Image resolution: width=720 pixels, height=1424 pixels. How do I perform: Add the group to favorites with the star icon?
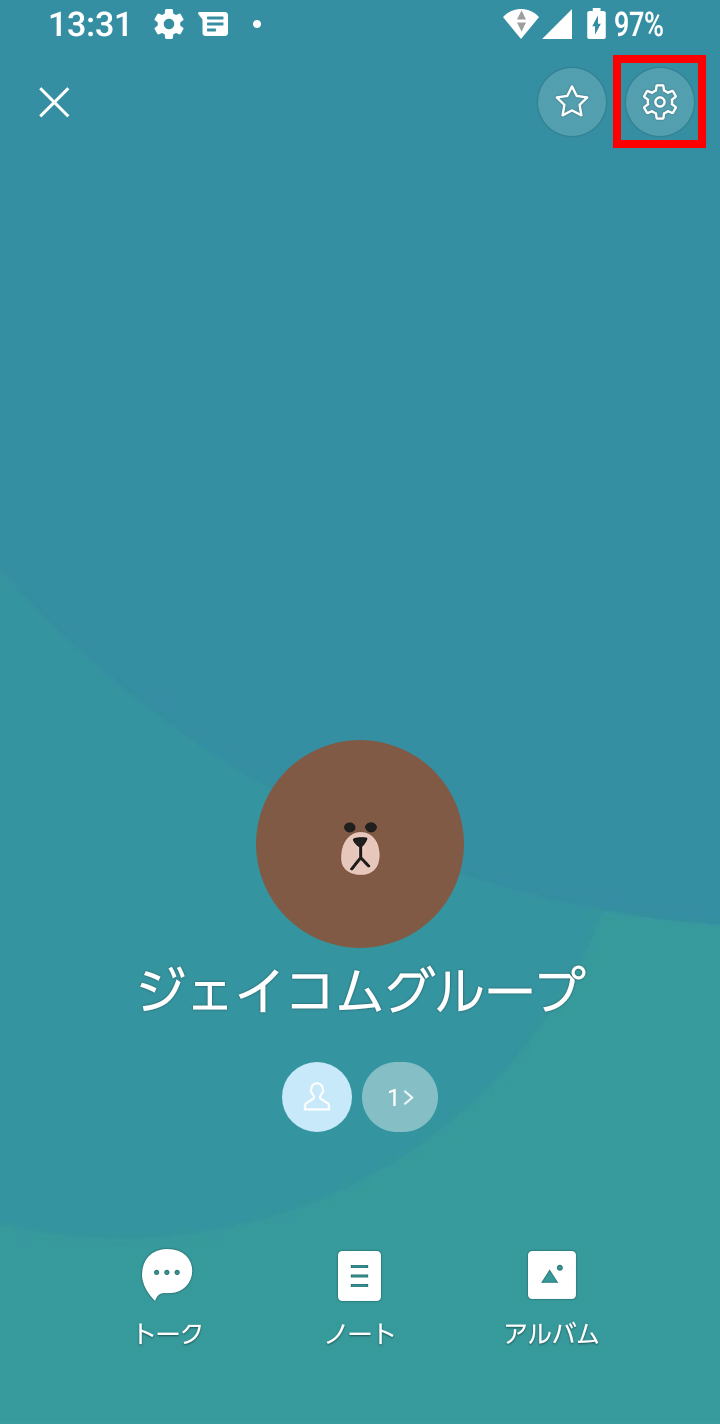click(571, 102)
